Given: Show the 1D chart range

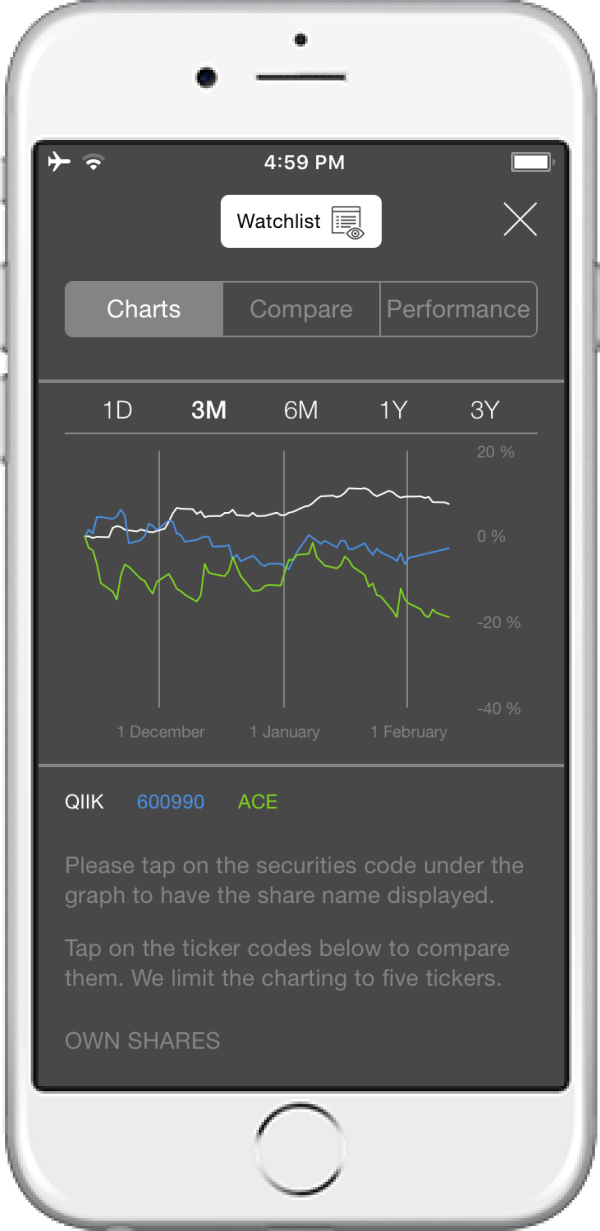Looking at the screenshot, I should (x=118, y=410).
